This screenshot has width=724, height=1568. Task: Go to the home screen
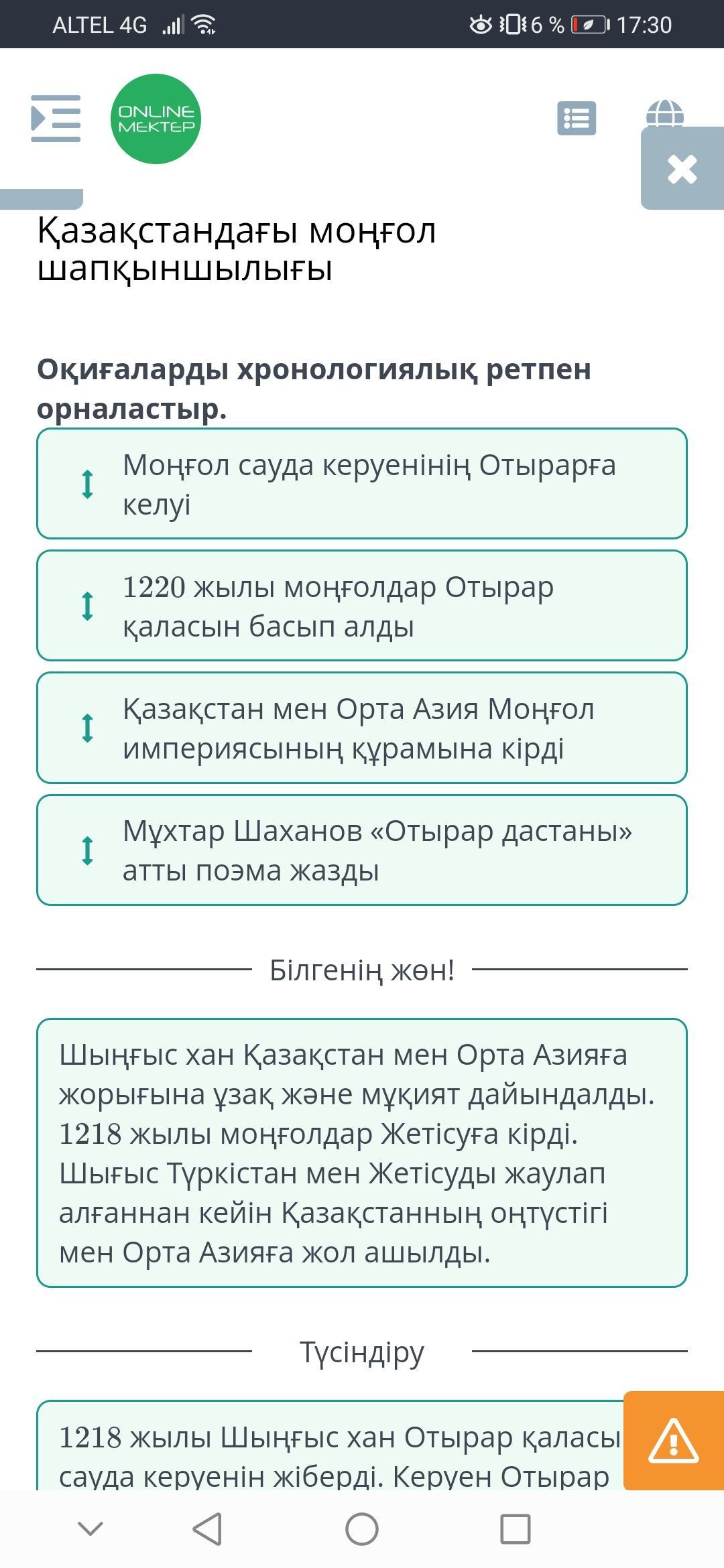click(x=362, y=1529)
